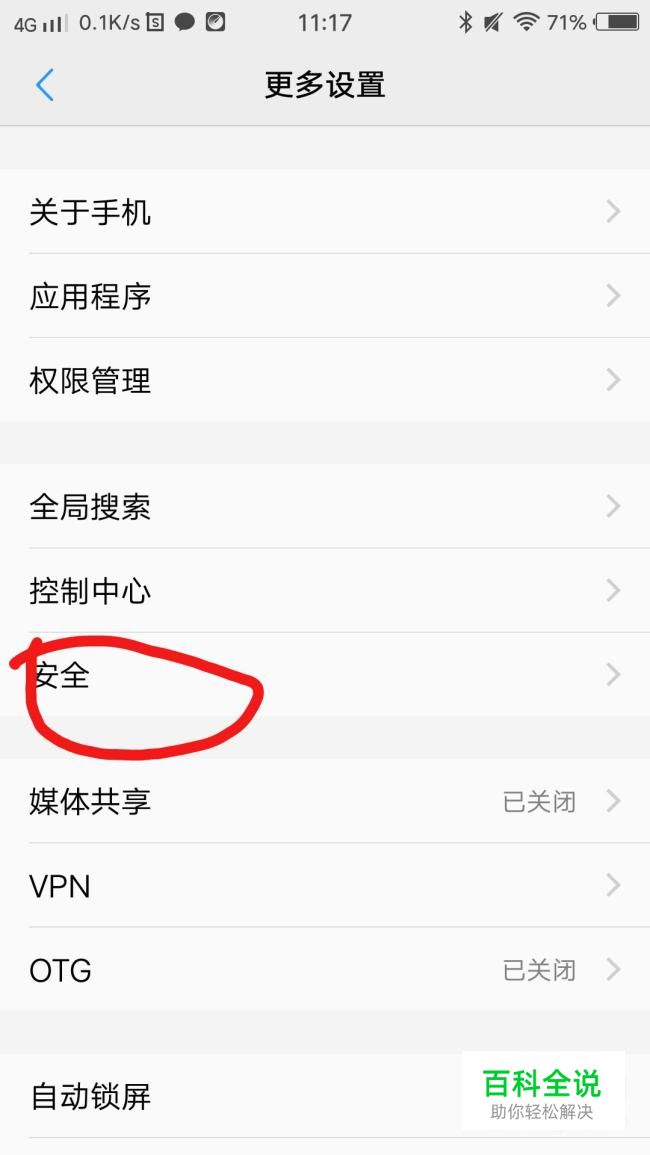Screen dimensions: 650x1155
Task: Go back from 更多设置
Action: [45, 85]
